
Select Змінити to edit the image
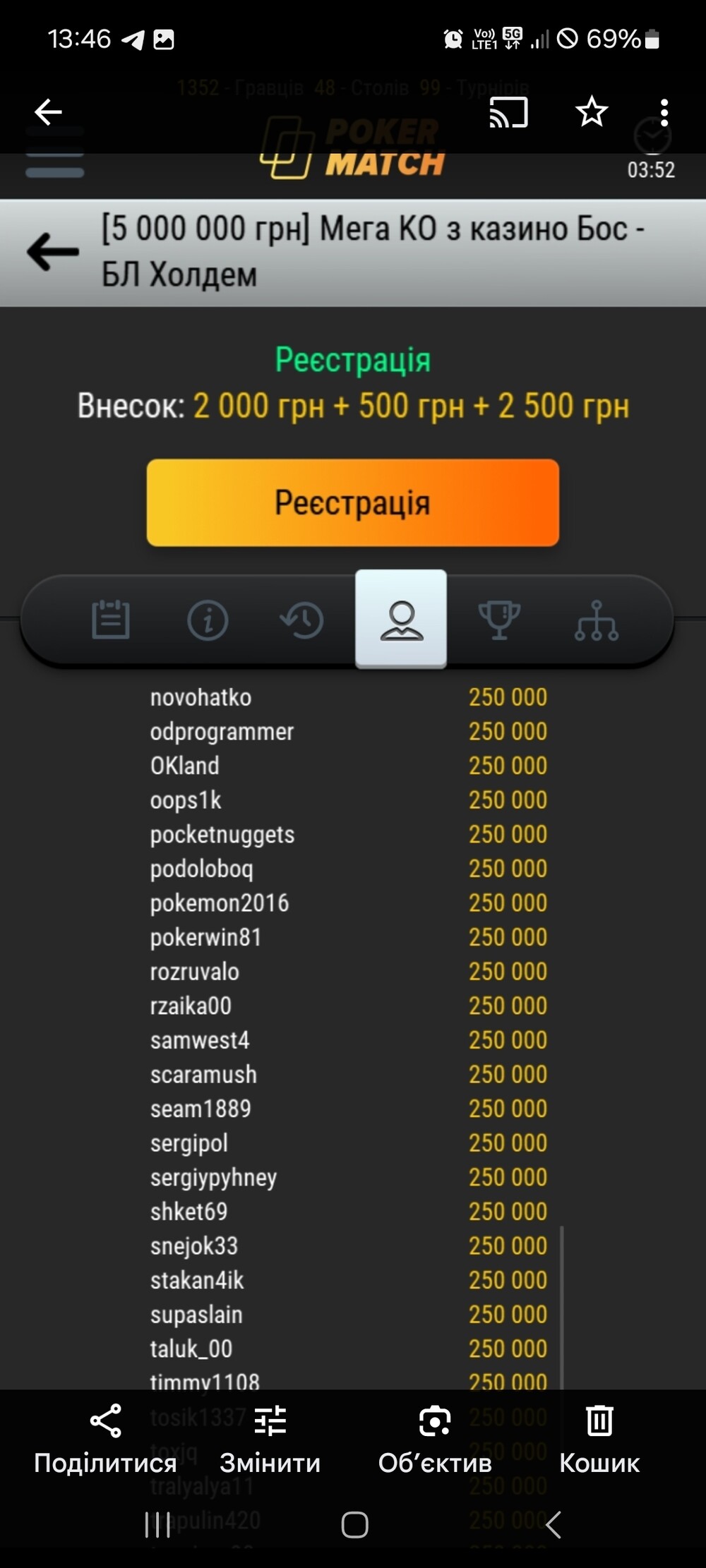click(x=270, y=1440)
